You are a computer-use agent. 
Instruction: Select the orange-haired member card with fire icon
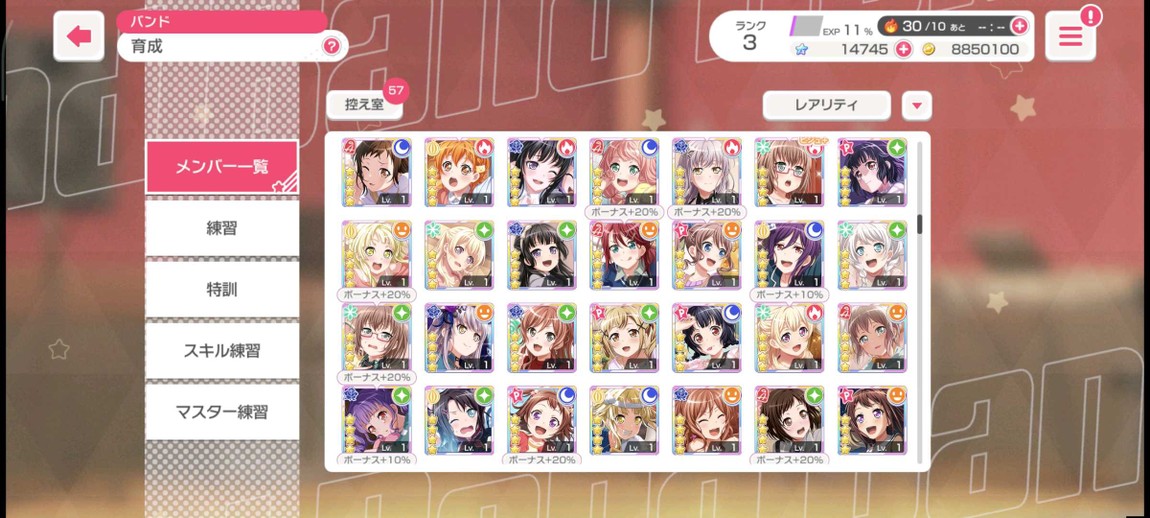[459, 173]
